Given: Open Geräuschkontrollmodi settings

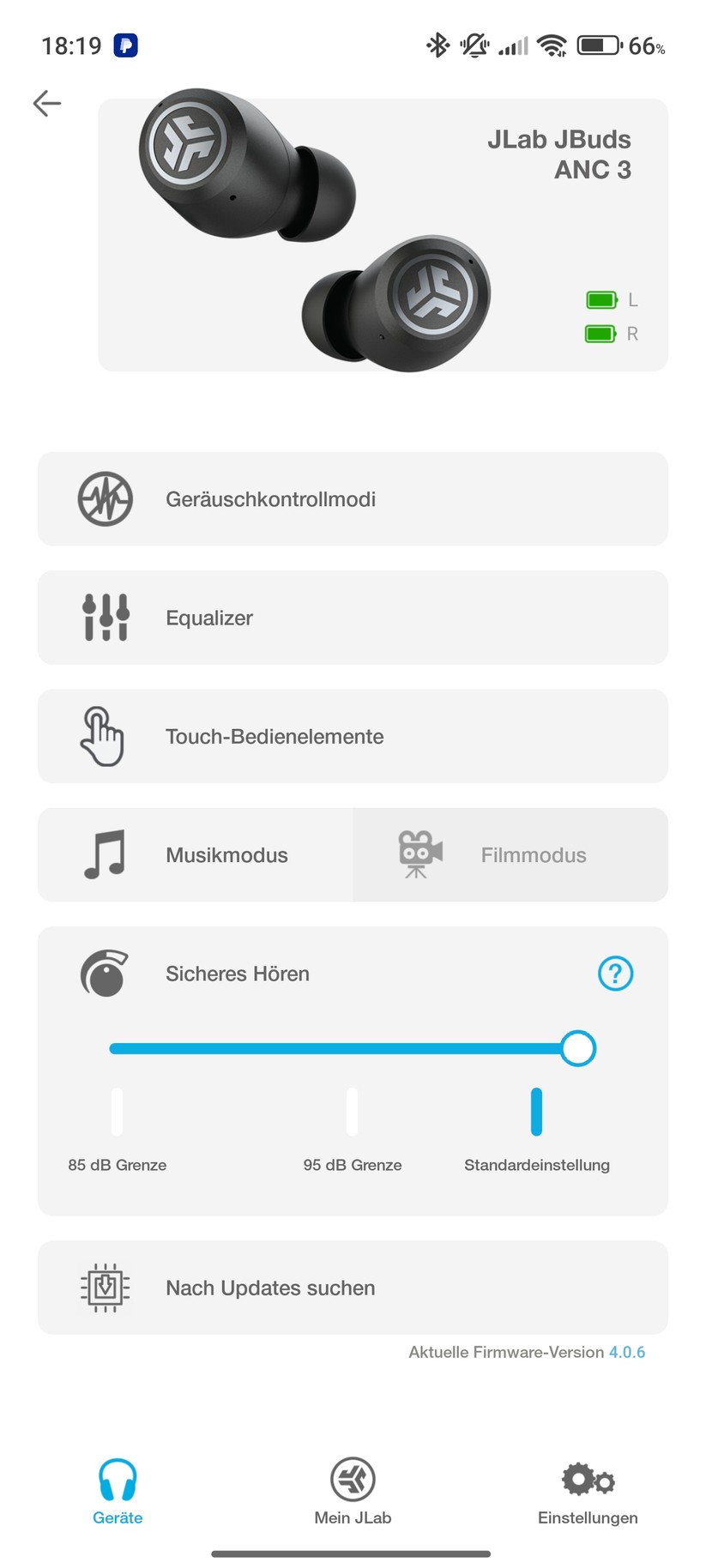Looking at the screenshot, I should point(353,499).
